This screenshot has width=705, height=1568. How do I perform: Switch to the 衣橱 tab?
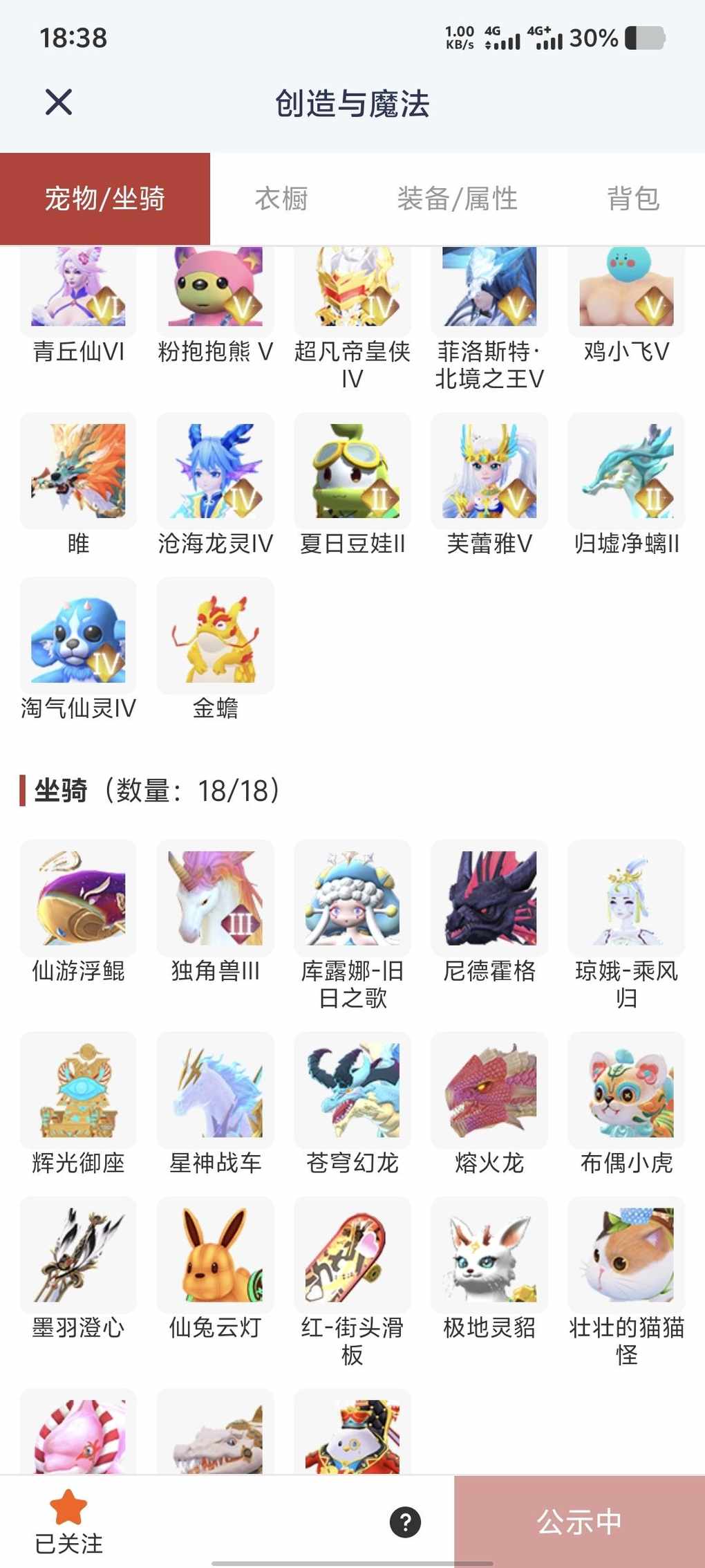[x=281, y=199]
